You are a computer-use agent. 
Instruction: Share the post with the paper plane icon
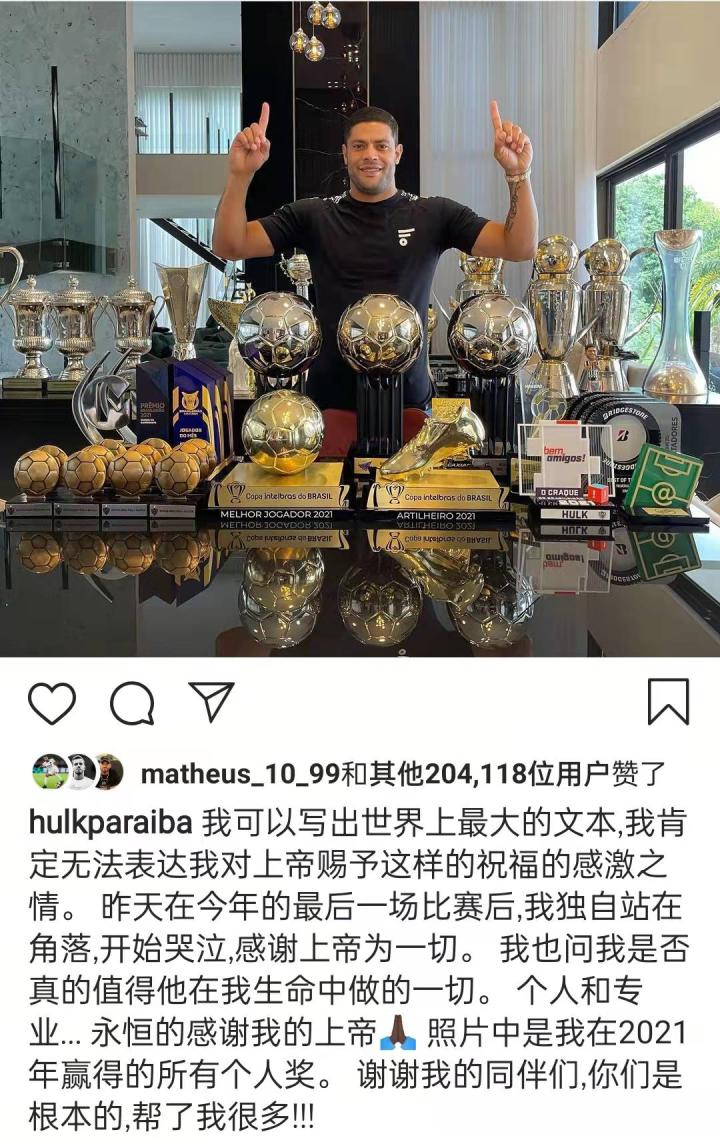pos(211,702)
